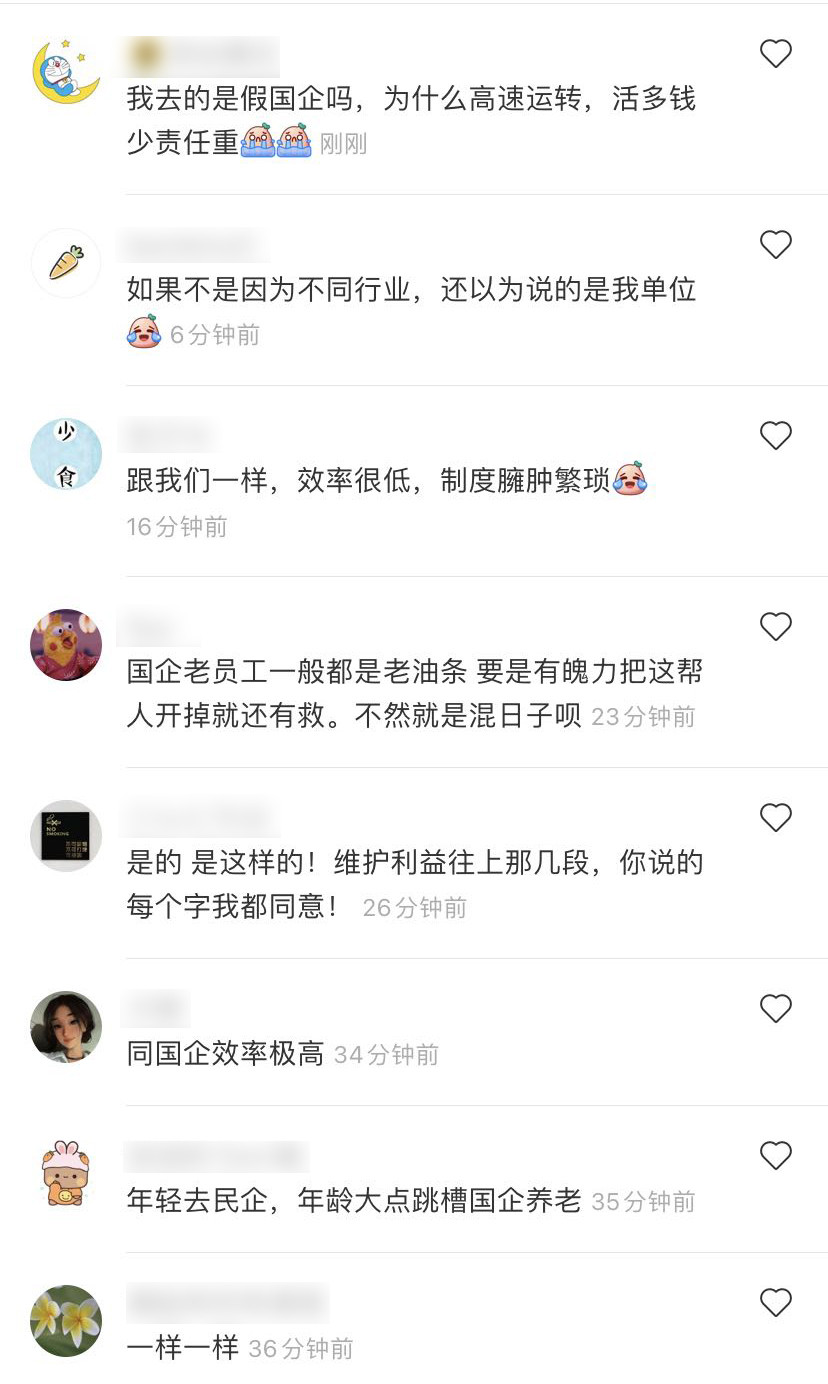The width and height of the screenshot is (828, 1384).
Task: Like the comment 你说的每个字我都同意
Action: coord(776,818)
